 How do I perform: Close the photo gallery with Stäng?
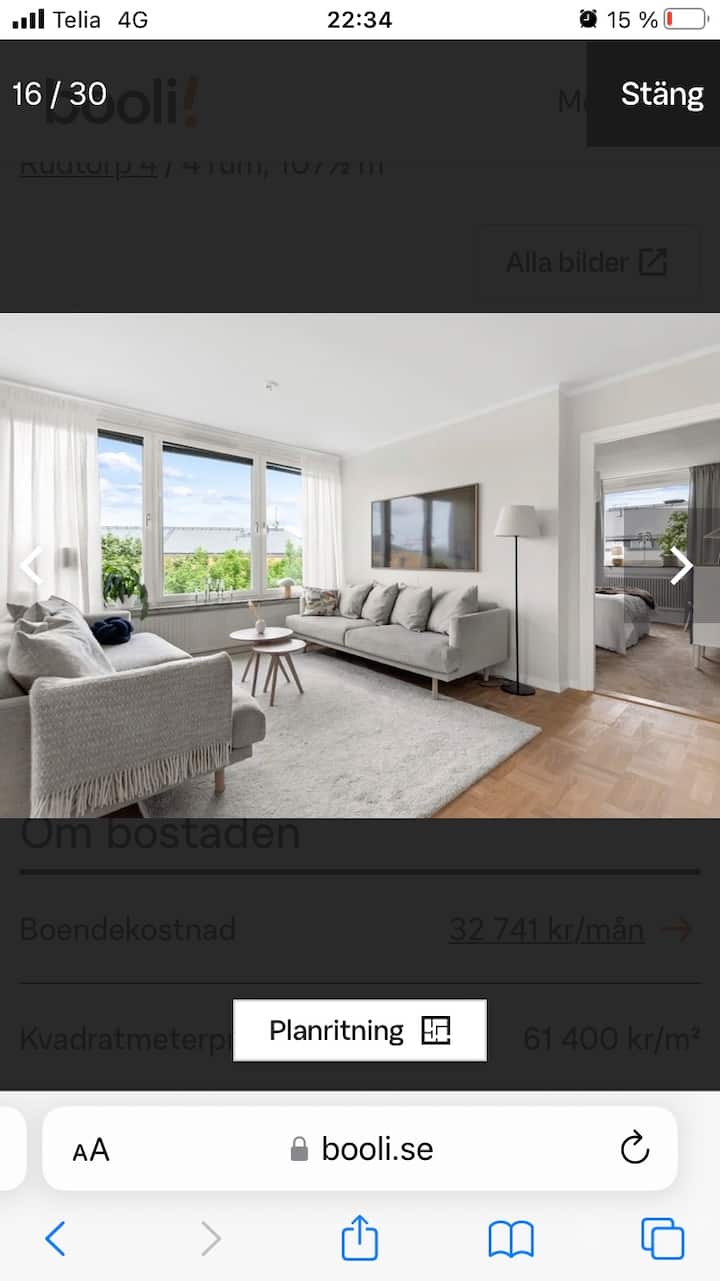(661, 94)
